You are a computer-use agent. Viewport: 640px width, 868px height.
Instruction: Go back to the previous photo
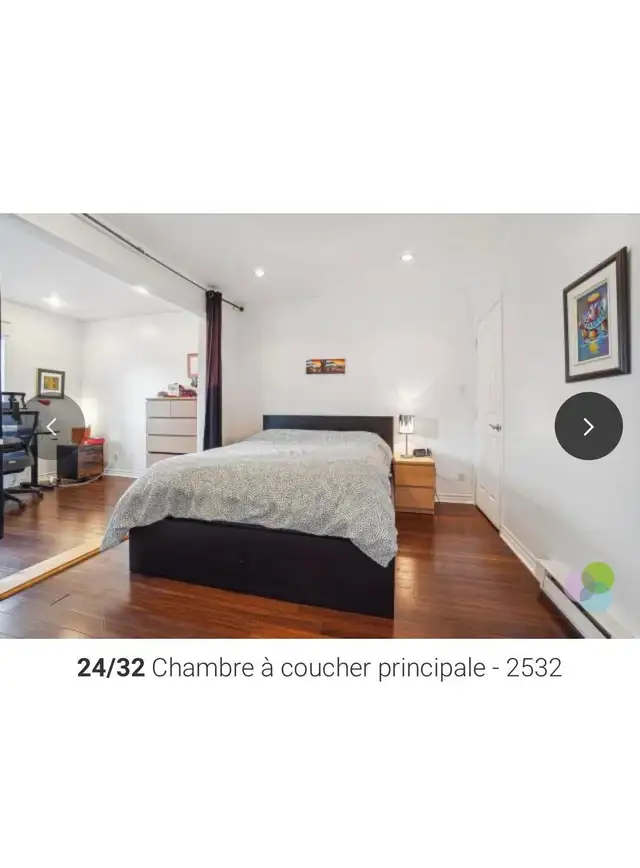pos(52,427)
